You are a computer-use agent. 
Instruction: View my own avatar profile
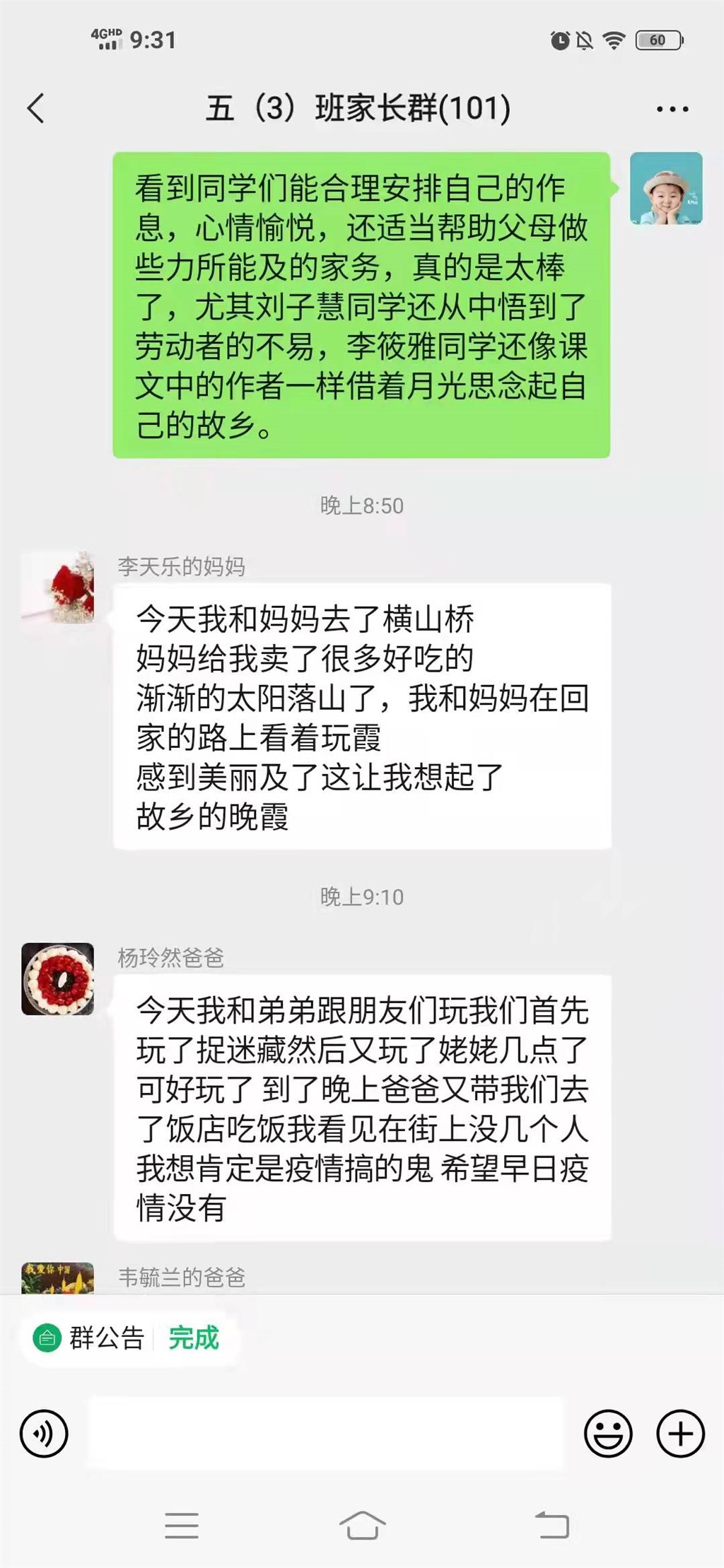point(666,189)
